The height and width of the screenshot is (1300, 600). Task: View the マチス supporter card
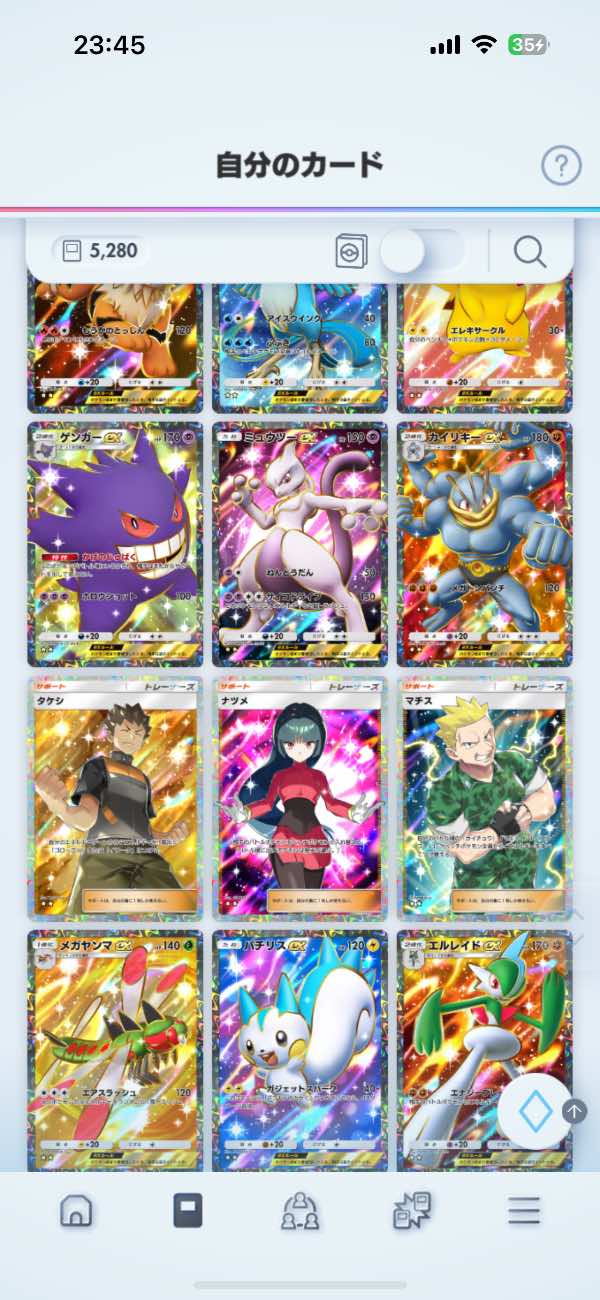pos(484,798)
